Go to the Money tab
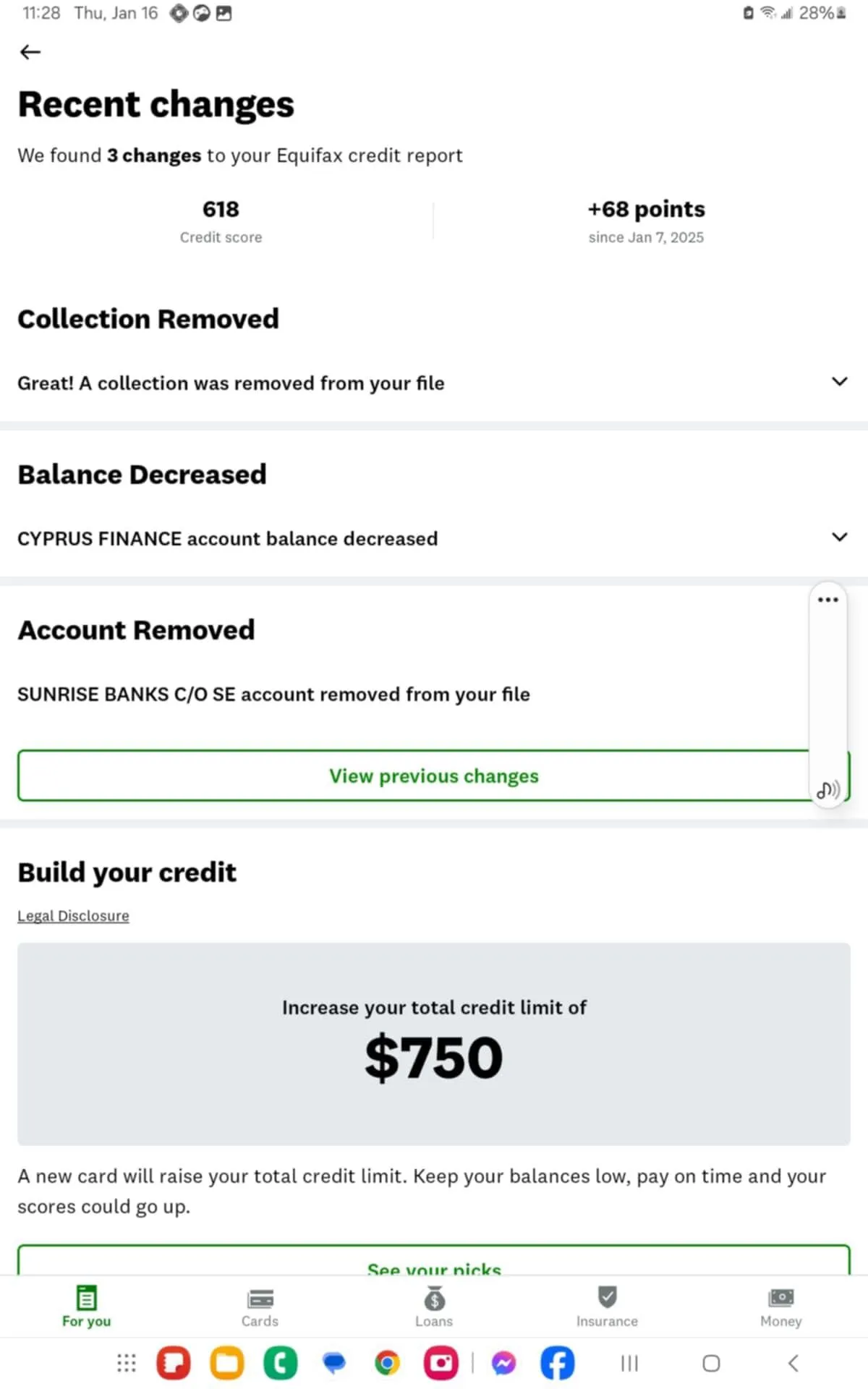Screen dimensions: 868x1389 click(781, 1308)
